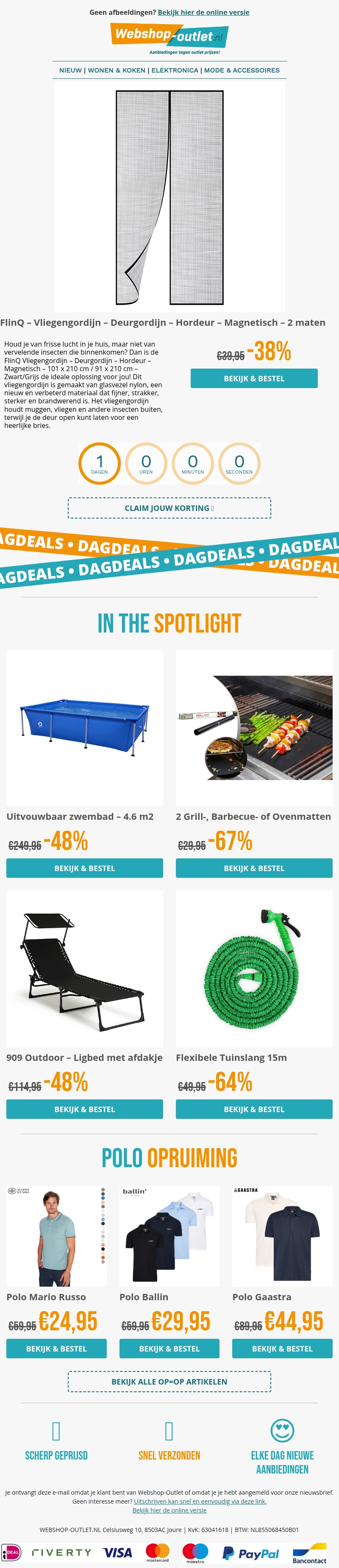Open the MODE & ACCESSOIRES category
The image size is (339, 1568).
242,71
